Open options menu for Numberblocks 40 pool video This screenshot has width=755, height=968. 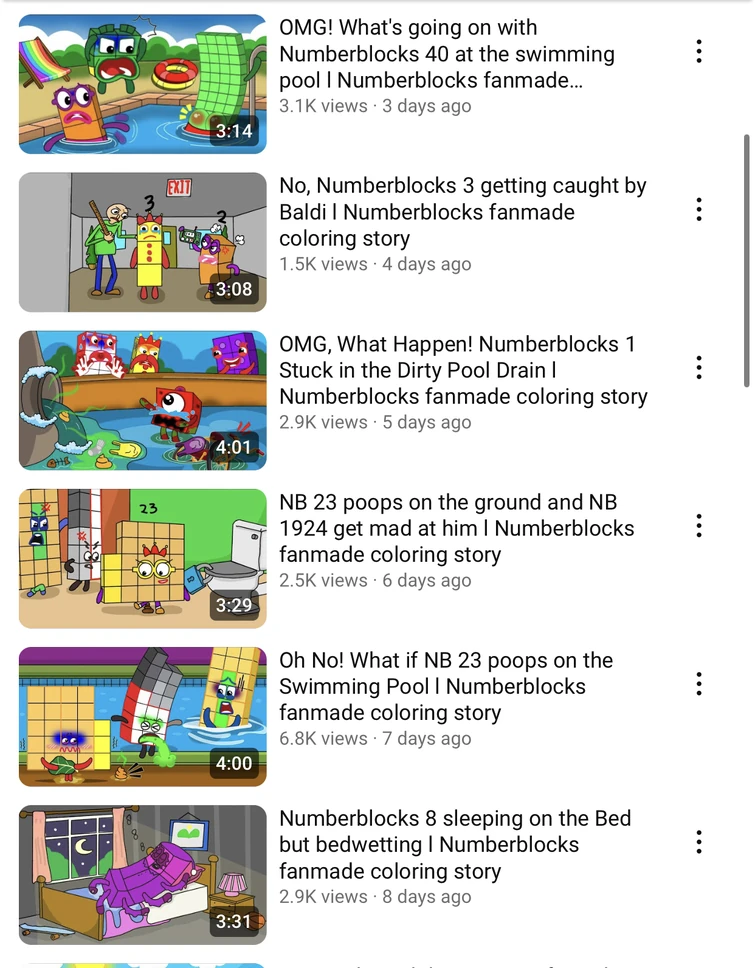(x=698, y=52)
